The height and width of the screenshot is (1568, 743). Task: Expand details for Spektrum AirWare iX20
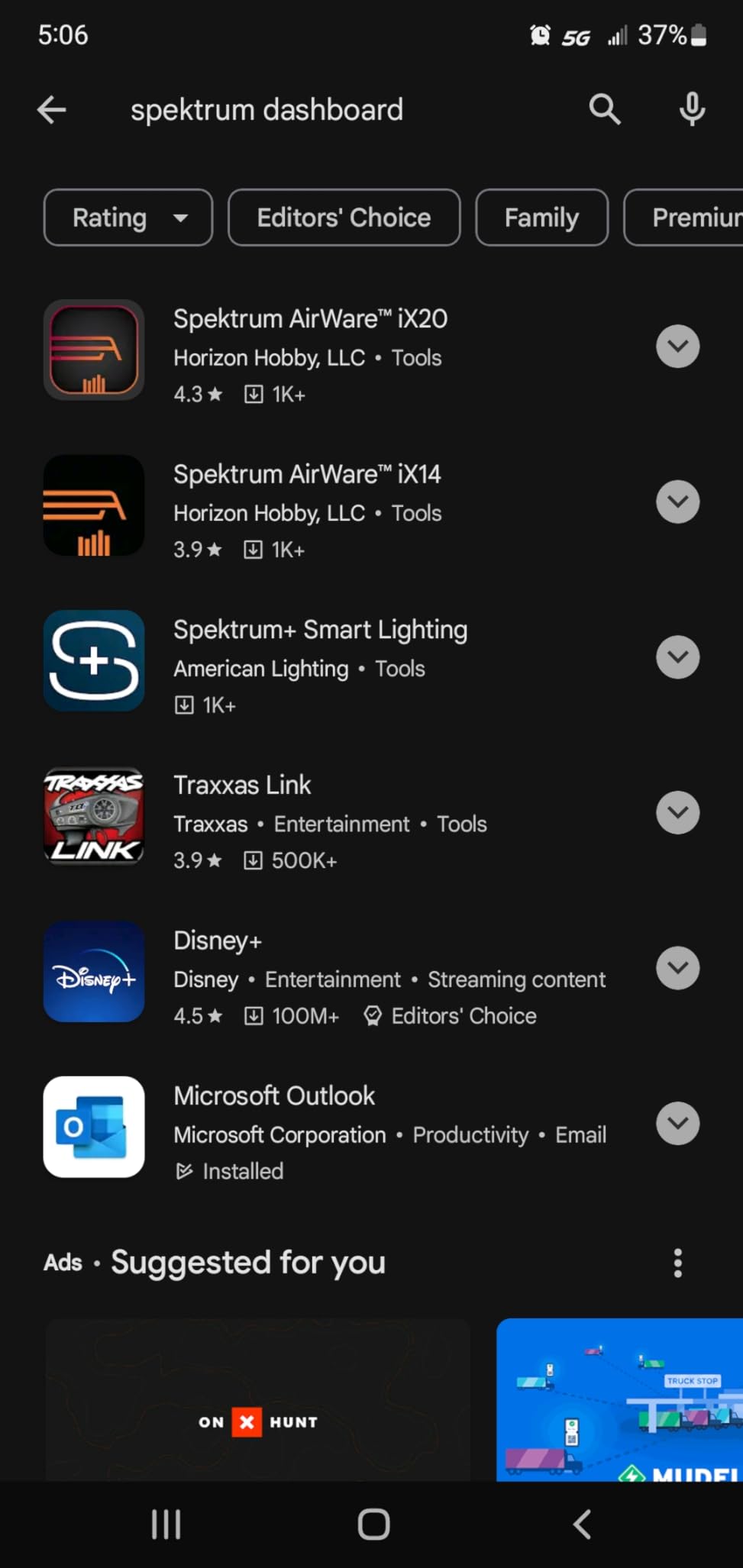[677, 347]
